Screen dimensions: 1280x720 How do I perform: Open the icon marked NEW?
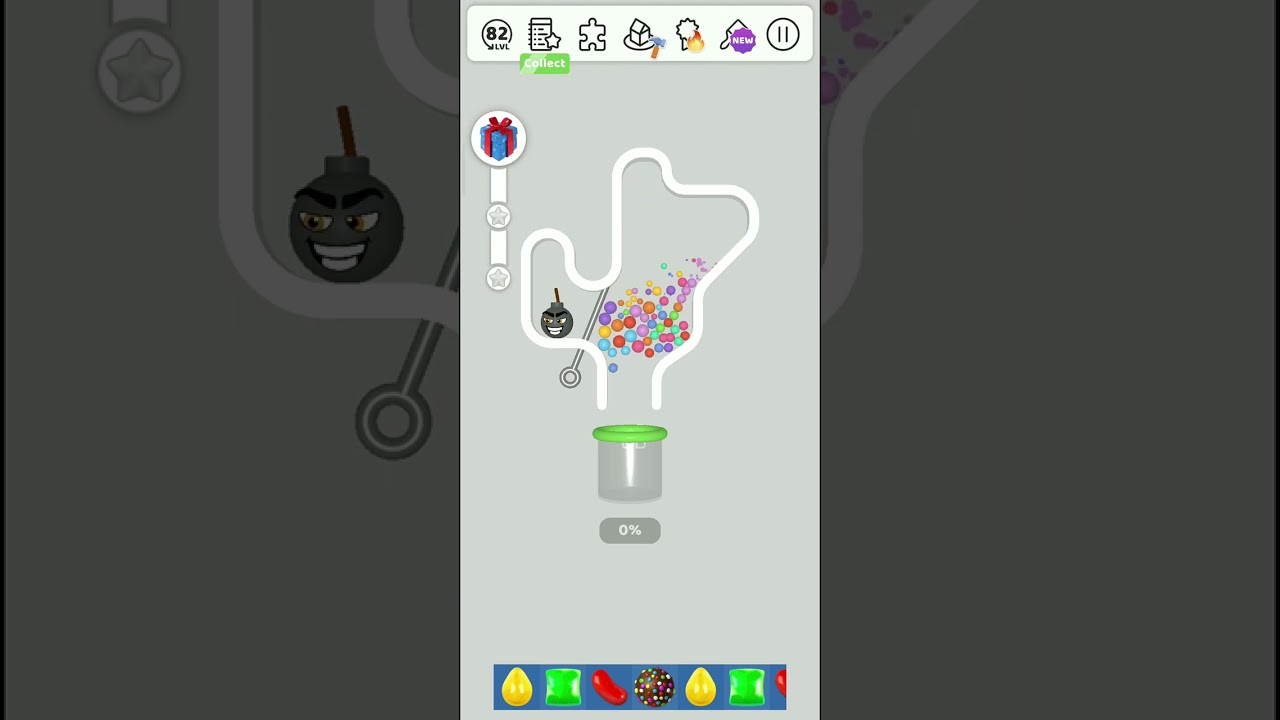tap(738, 37)
